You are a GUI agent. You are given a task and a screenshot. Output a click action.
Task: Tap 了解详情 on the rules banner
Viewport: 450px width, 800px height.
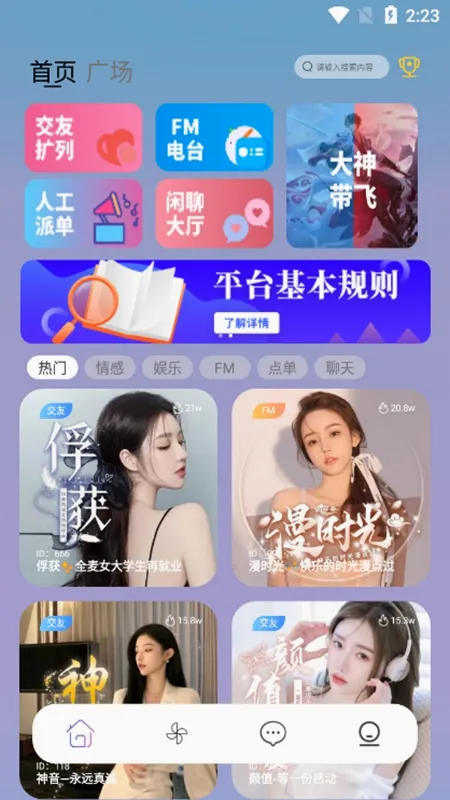[246, 322]
